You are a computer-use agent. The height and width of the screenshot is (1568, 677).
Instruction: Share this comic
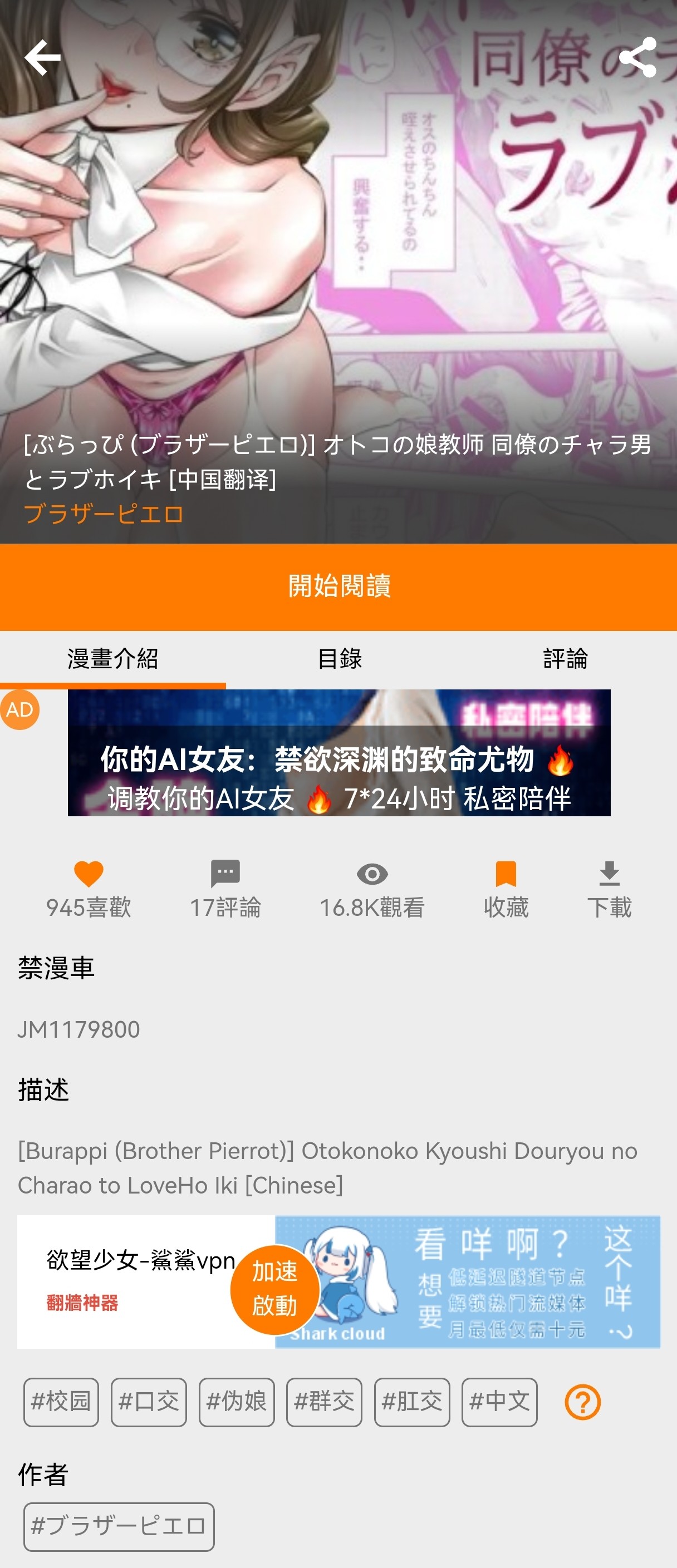[x=637, y=58]
